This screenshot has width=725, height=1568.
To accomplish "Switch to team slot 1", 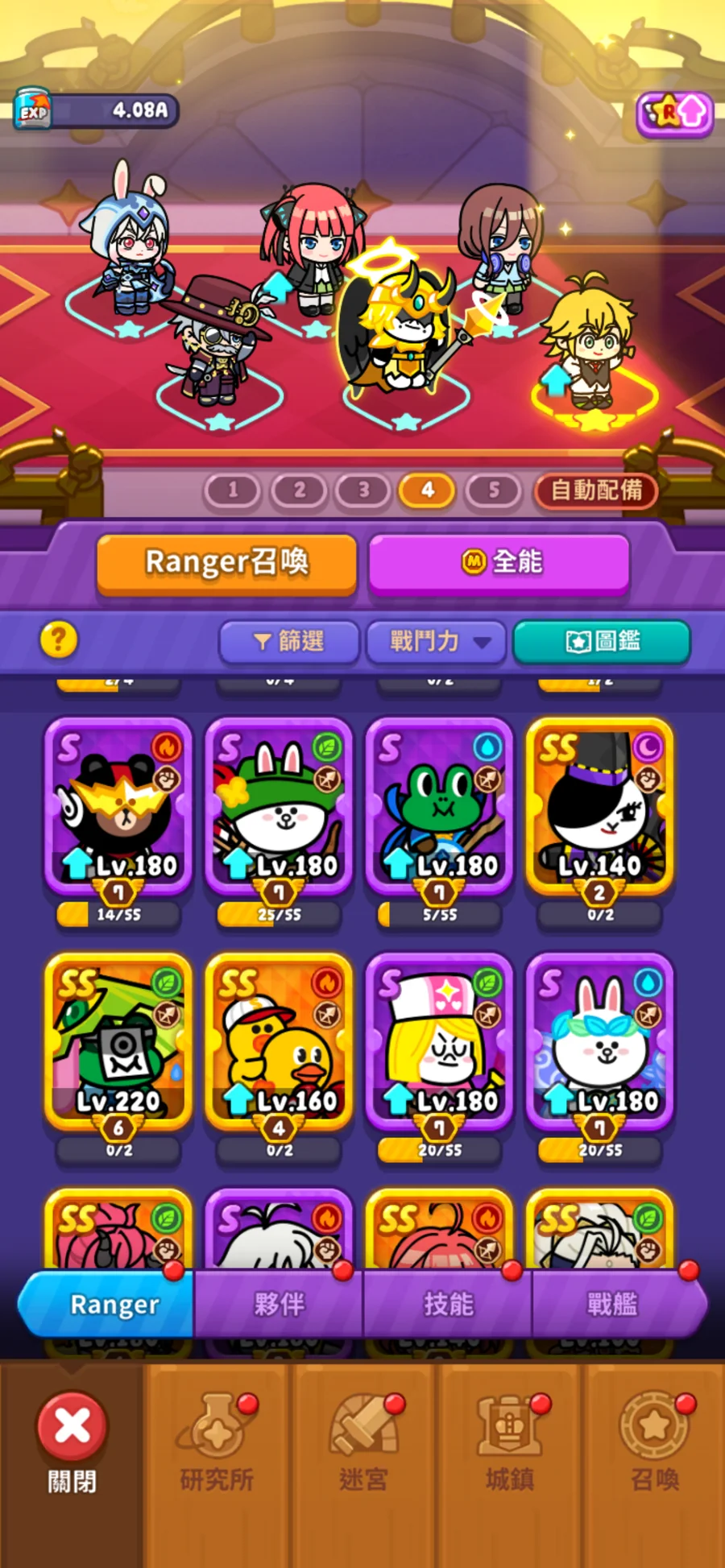I will [x=233, y=490].
